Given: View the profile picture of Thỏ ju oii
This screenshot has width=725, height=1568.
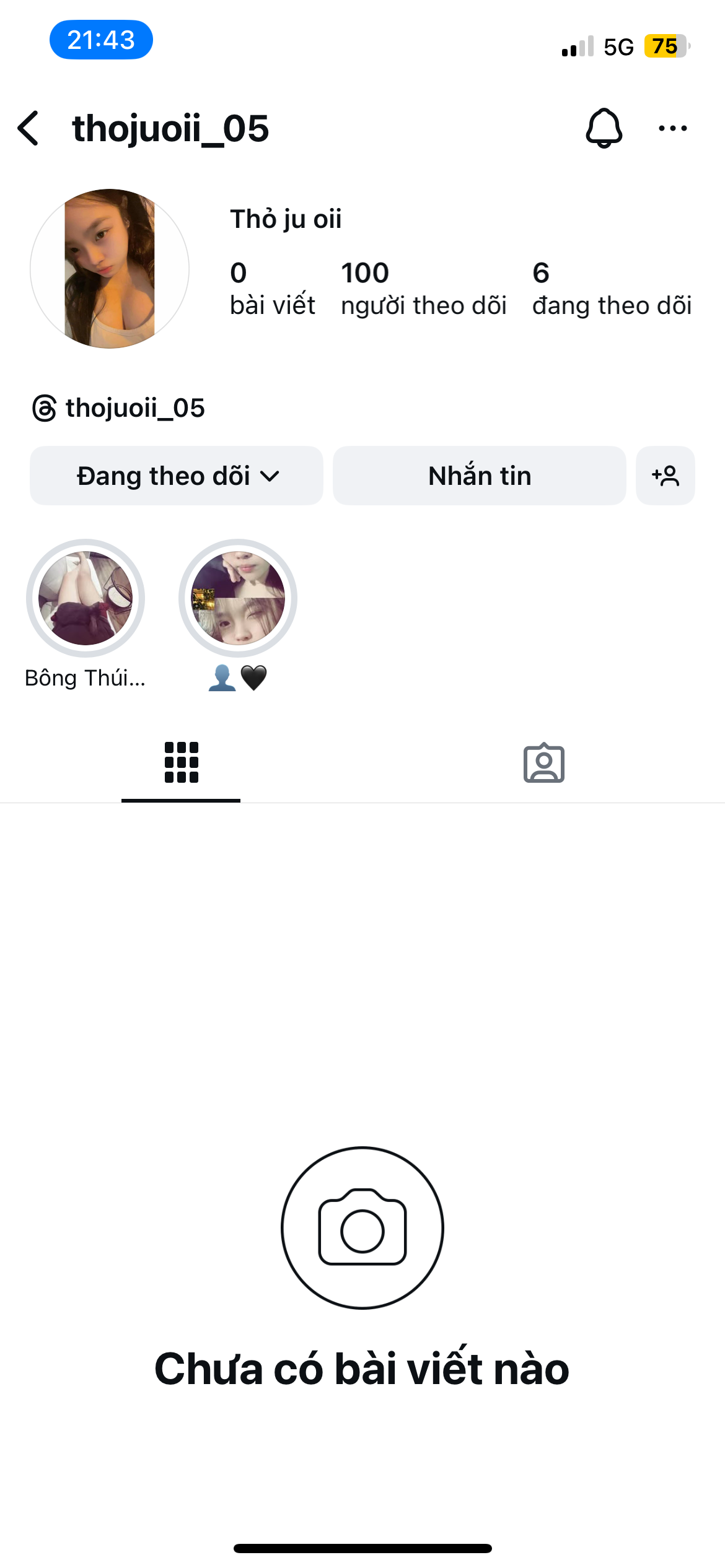Looking at the screenshot, I should tap(110, 268).
